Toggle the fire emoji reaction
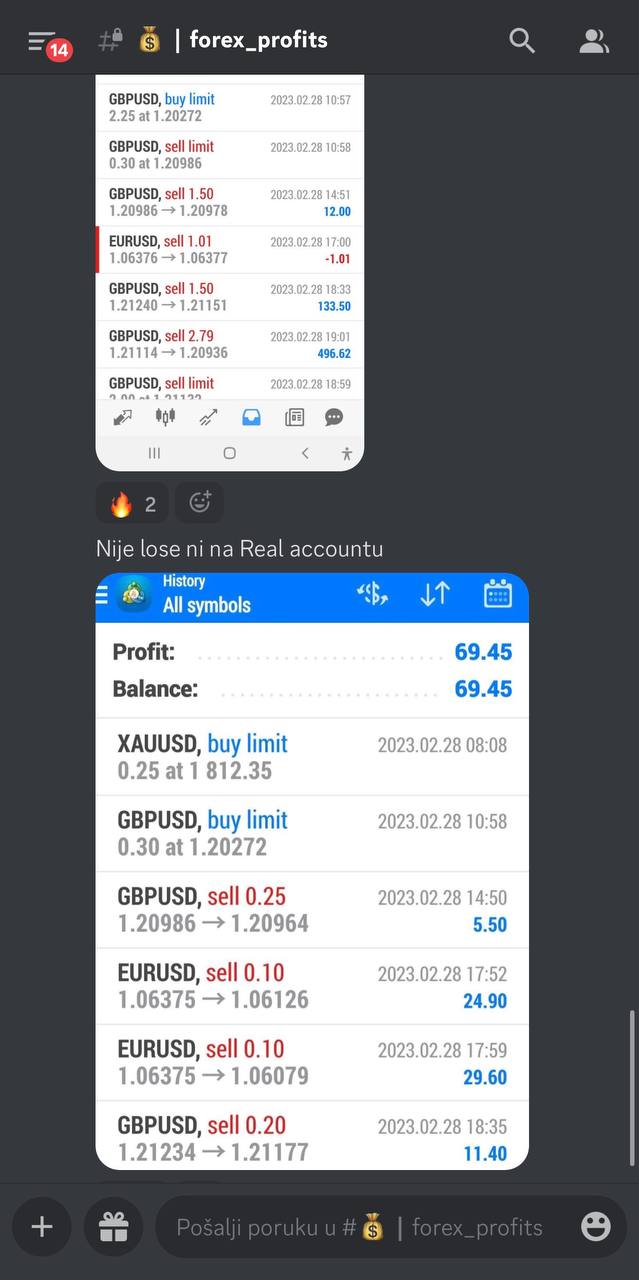 [132, 503]
